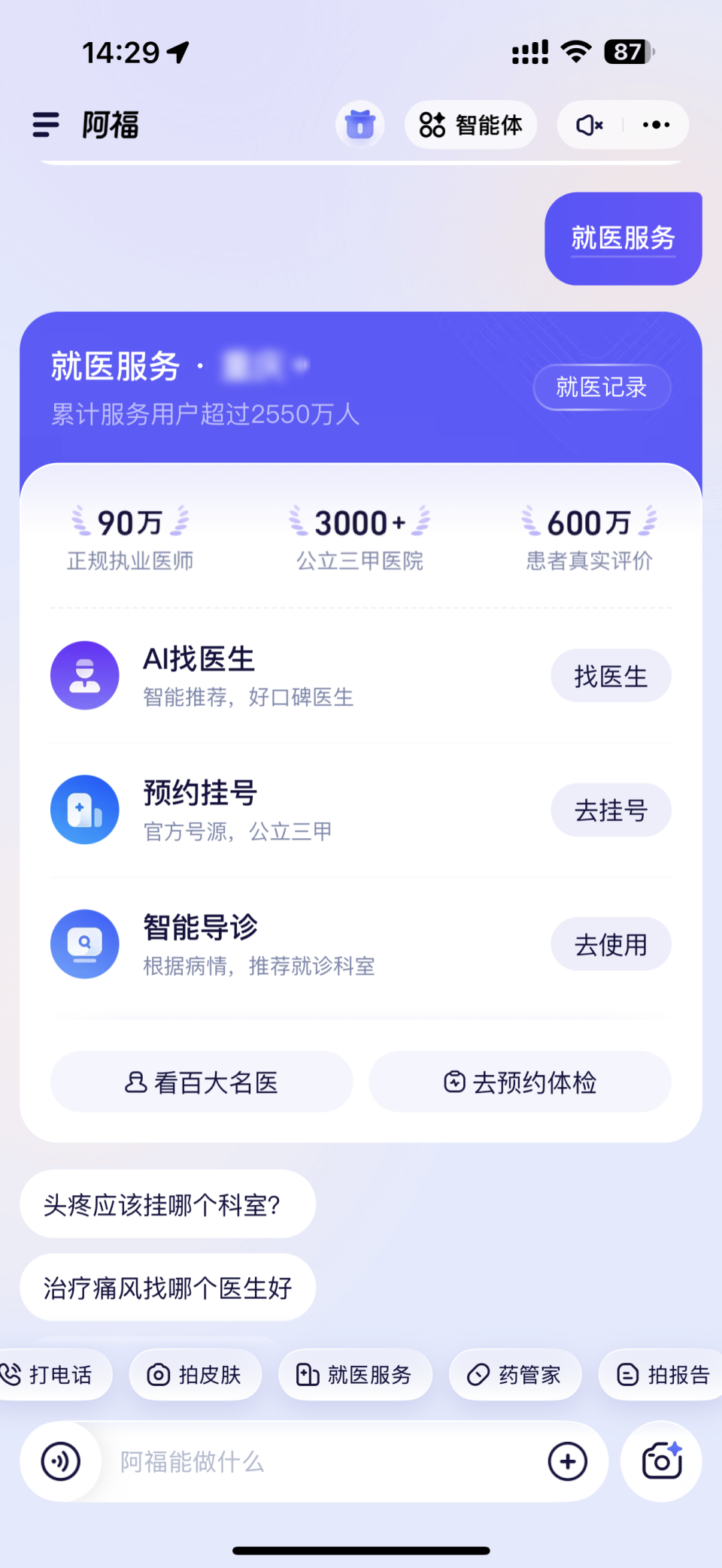Open the gift box icon
This screenshot has width=722, height=1568.
point(360,125)
